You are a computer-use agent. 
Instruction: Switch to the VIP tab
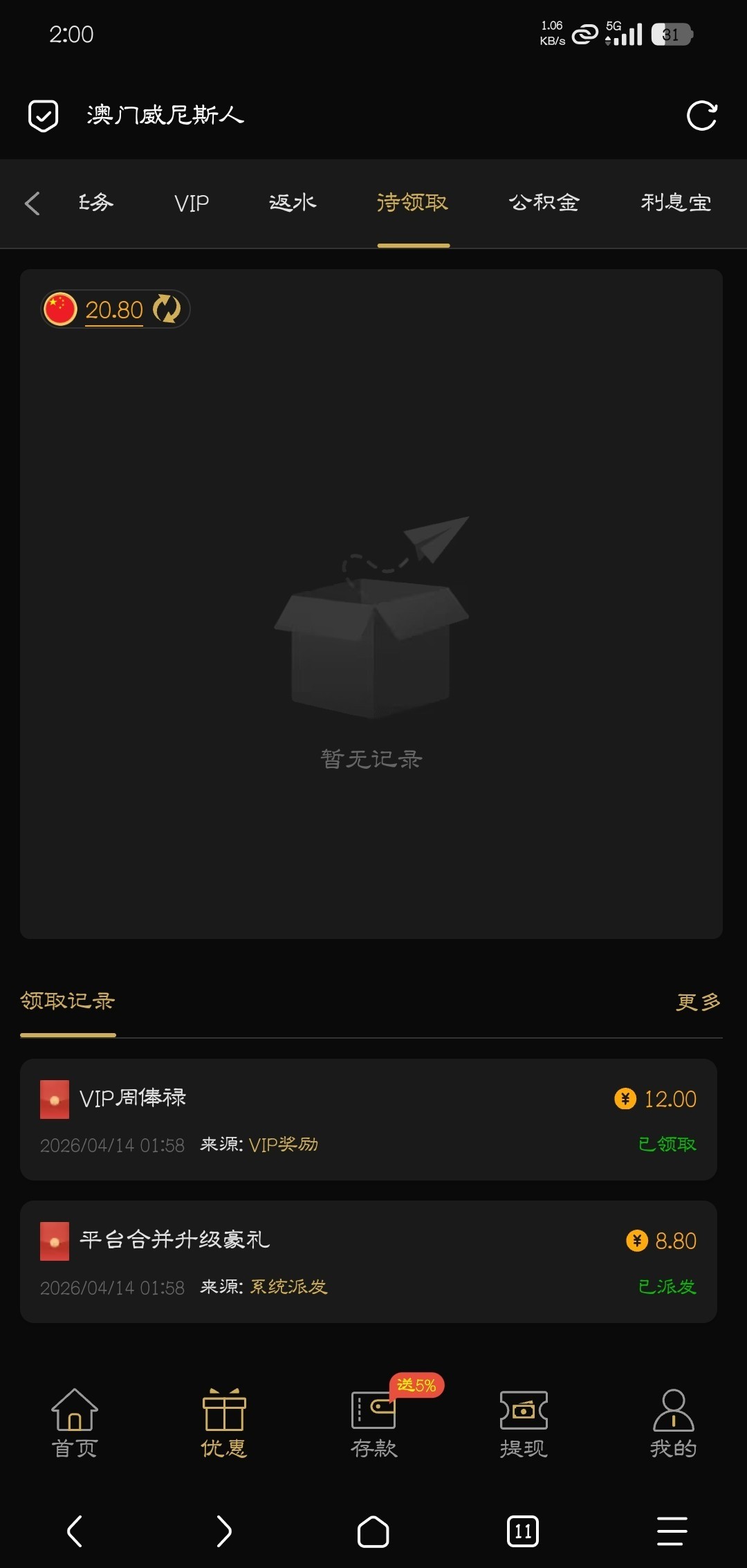191,203
